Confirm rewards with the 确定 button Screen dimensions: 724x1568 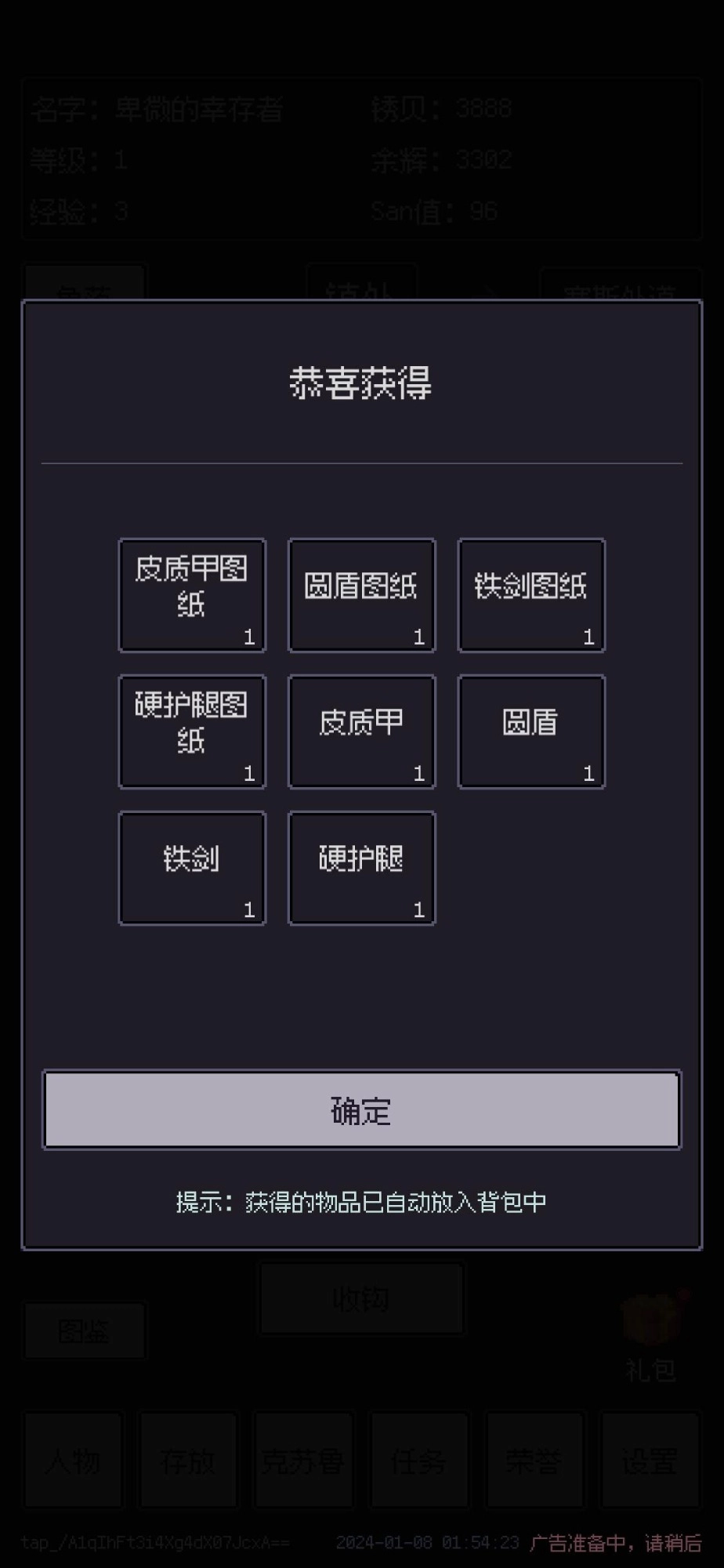pyautogui.click(x=361, y=1110)
